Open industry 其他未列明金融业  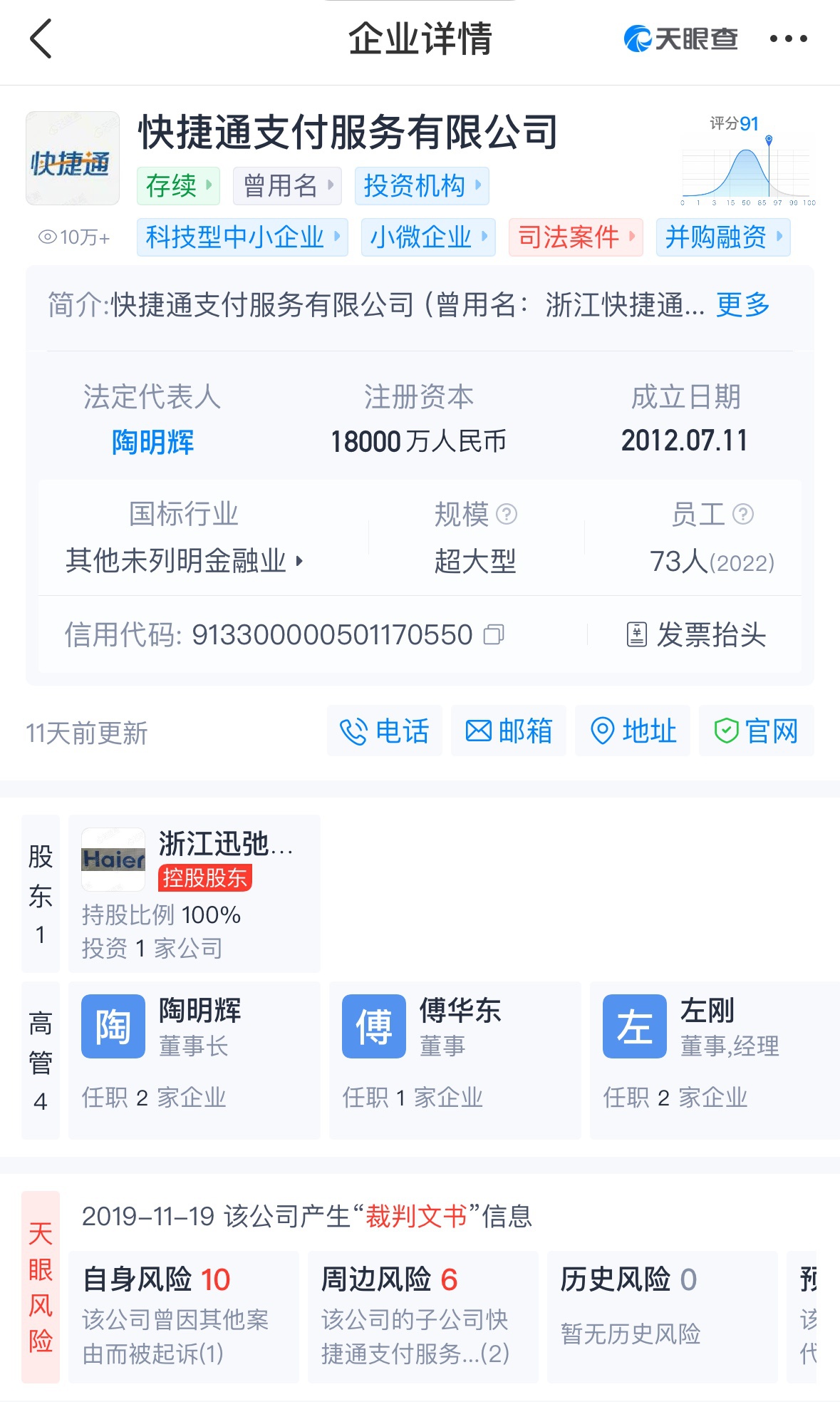[184, 561]
